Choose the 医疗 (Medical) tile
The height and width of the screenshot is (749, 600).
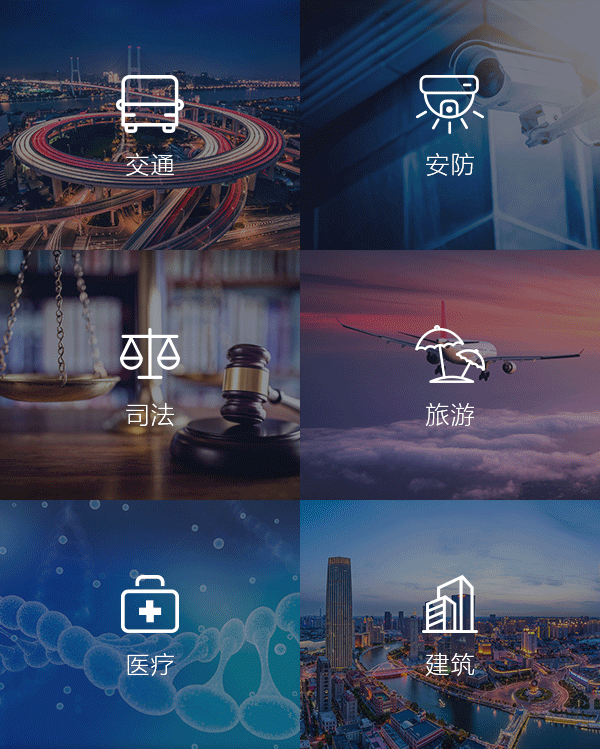pos(150,625)
